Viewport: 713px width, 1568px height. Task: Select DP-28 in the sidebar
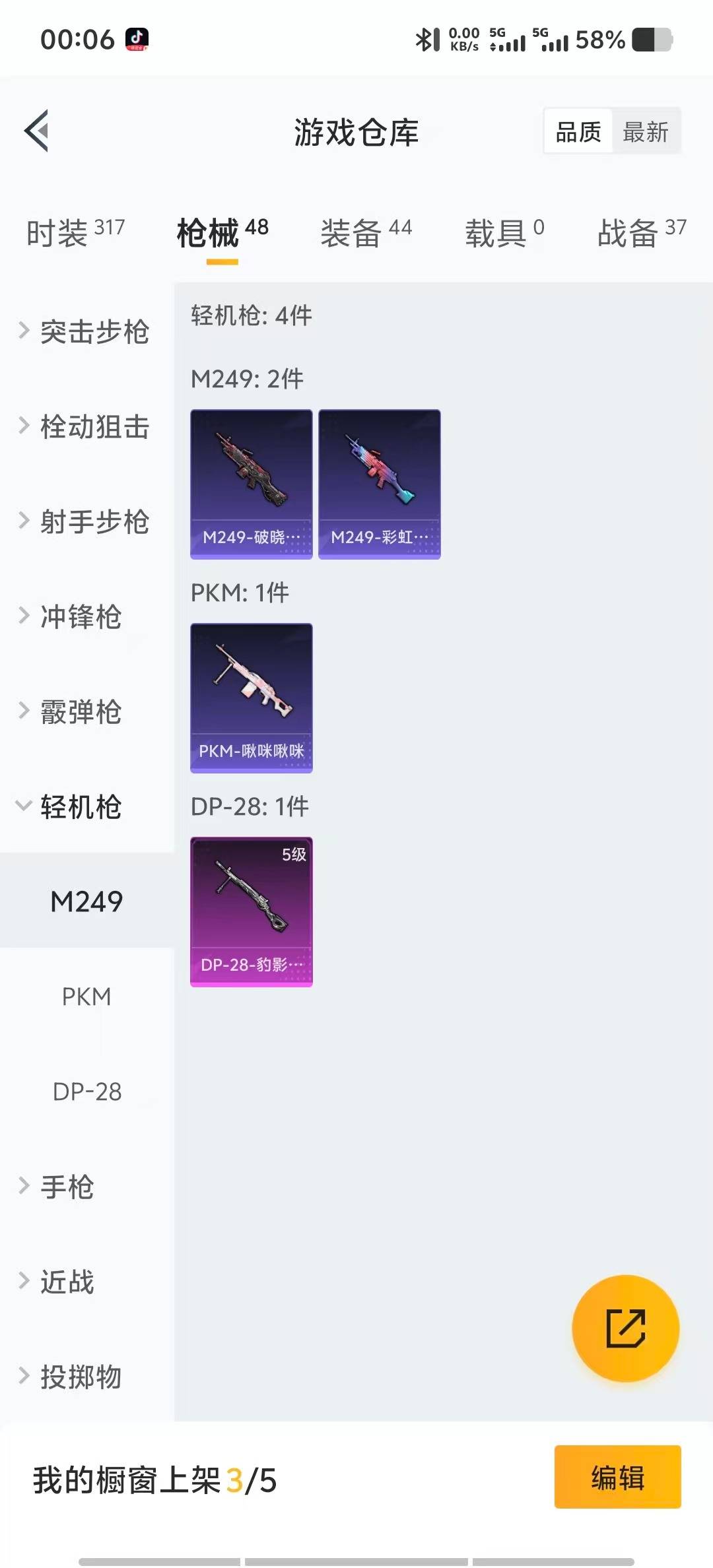86,1092
